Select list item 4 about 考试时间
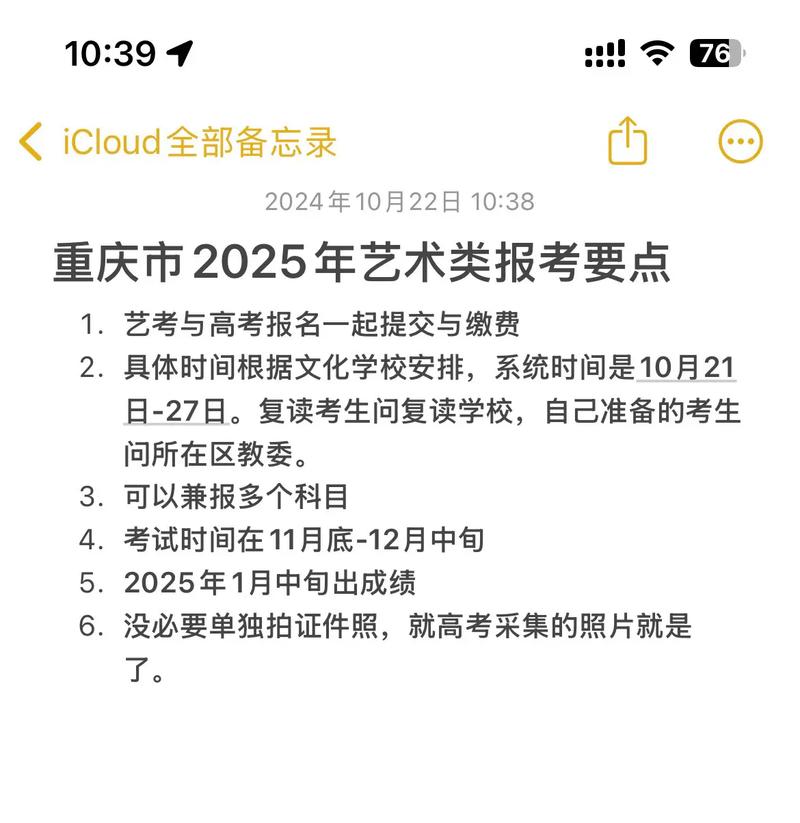 300,539
